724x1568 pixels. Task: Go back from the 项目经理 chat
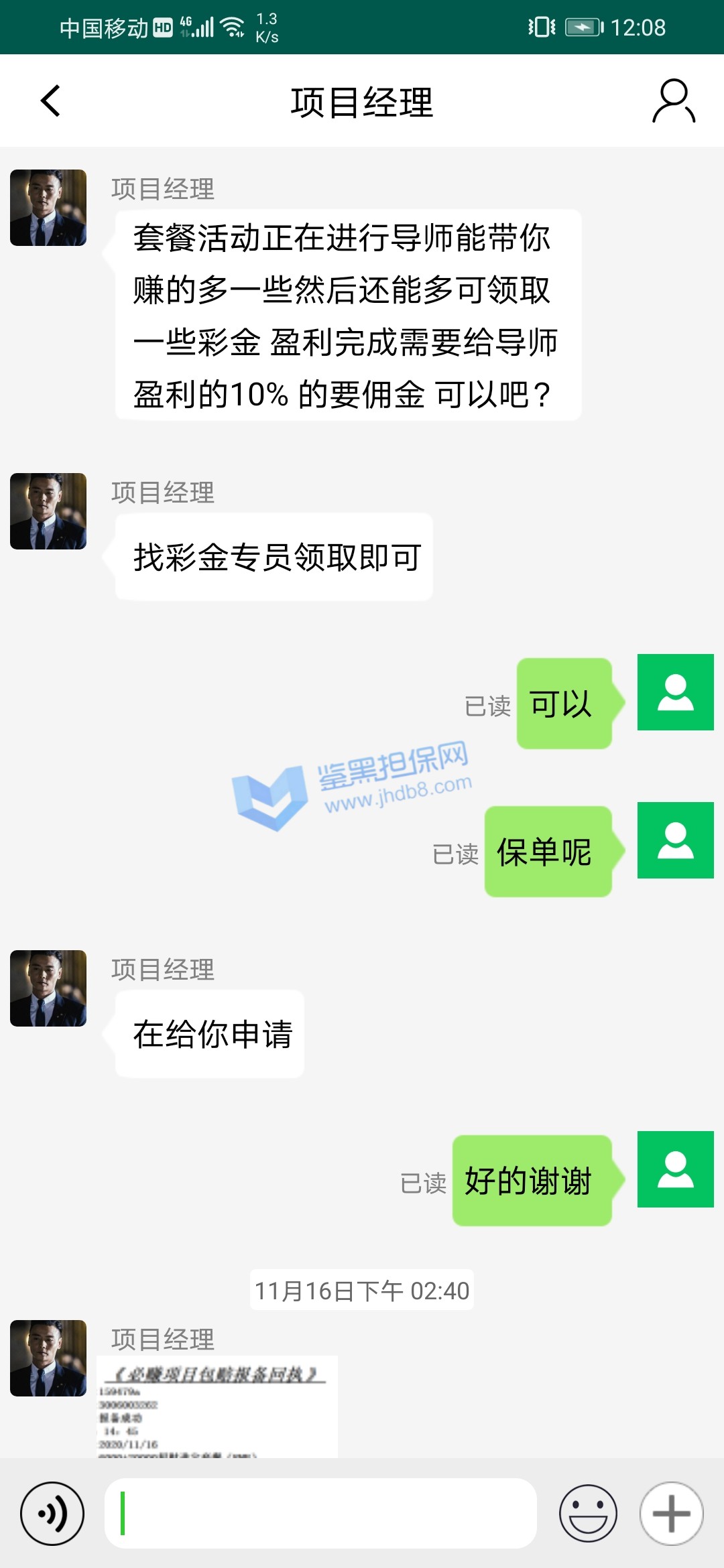coord(51,101)
